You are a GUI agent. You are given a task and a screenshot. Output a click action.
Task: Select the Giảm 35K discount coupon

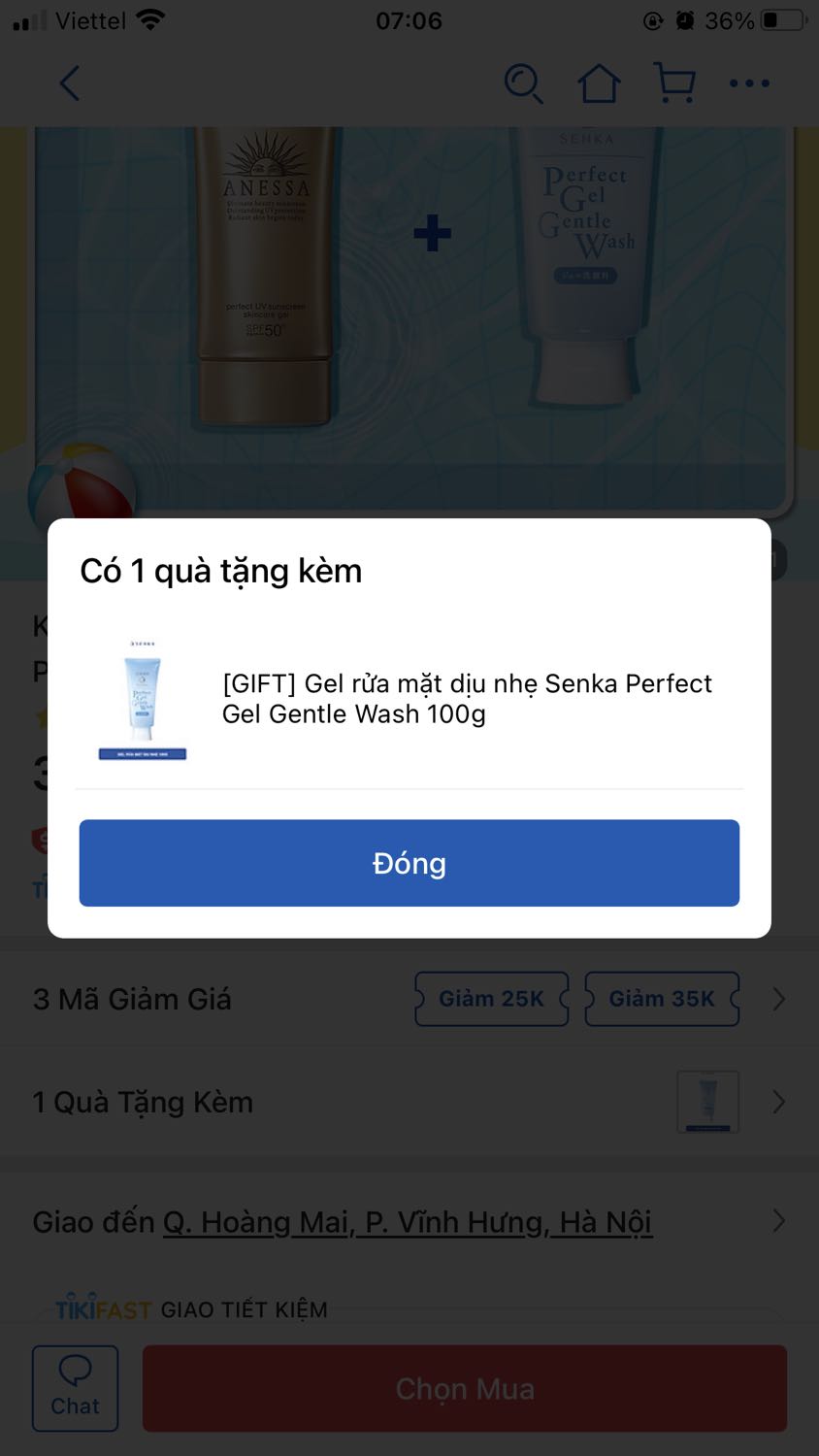tap(662, 998)
